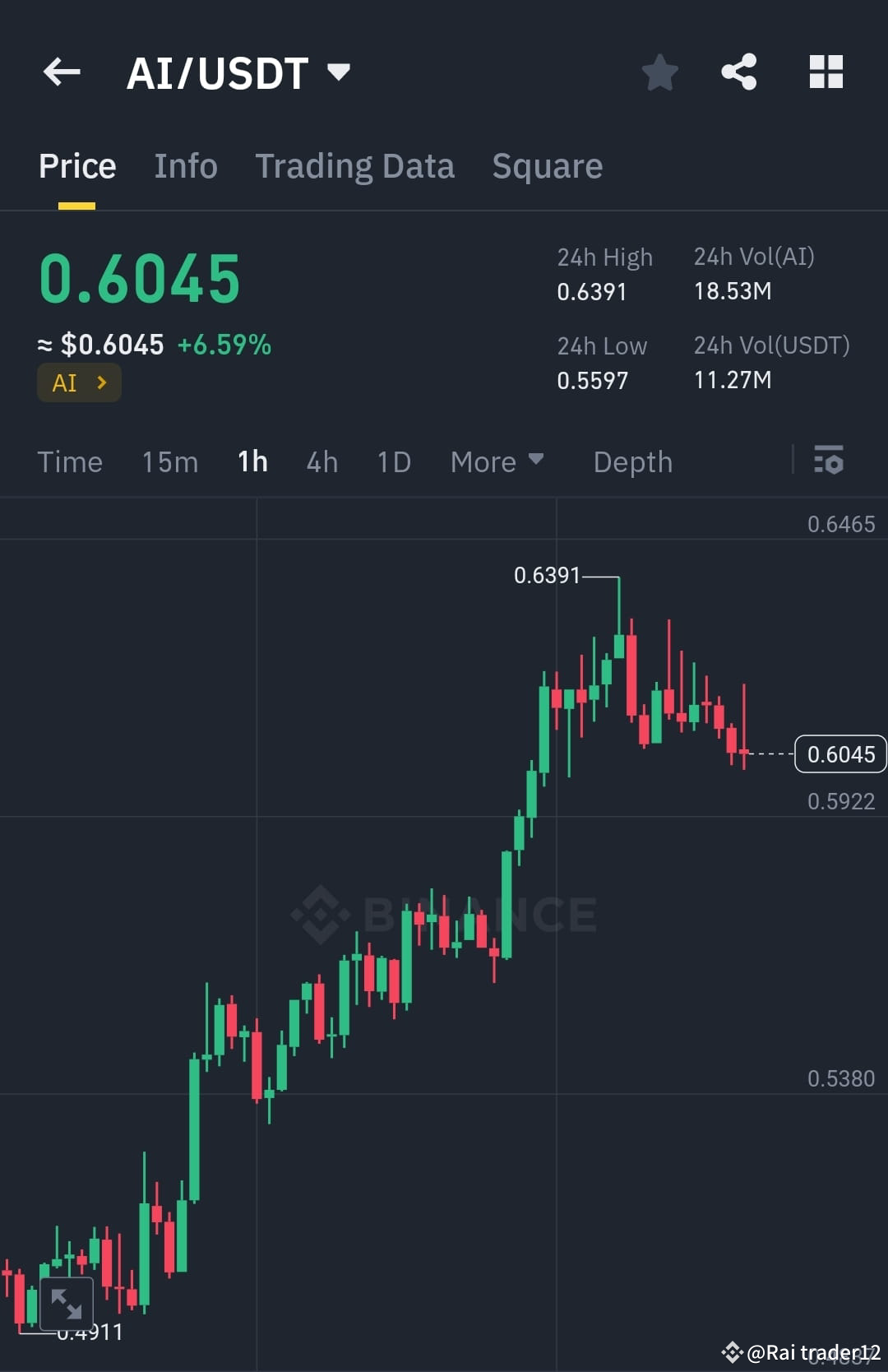
Task: Go back to the markets list
Action: (61, 72)
